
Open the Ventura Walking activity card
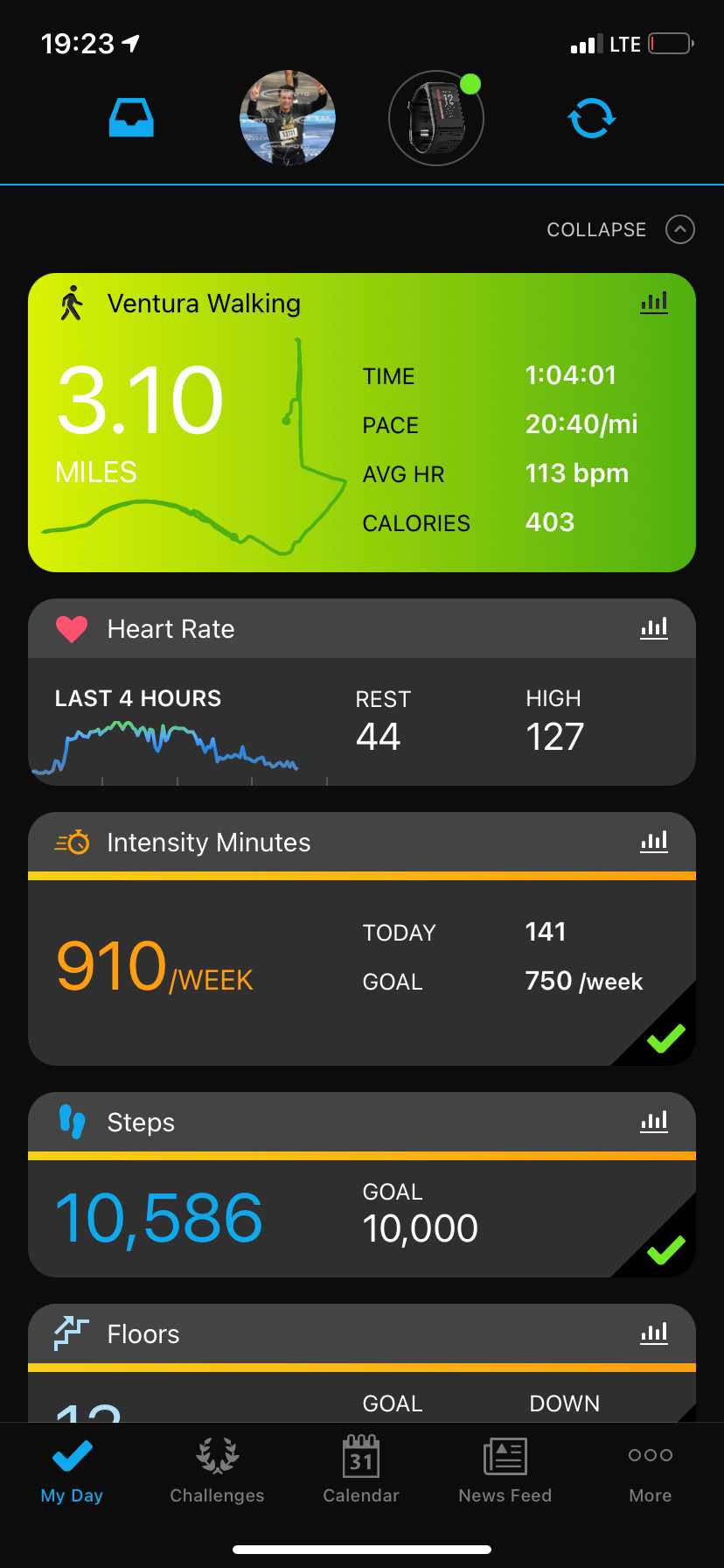click(362, 423)
